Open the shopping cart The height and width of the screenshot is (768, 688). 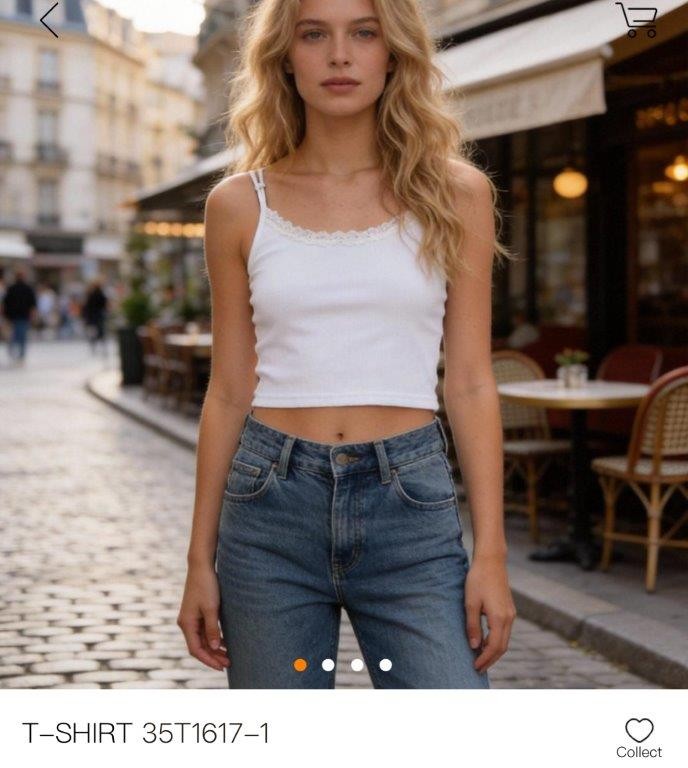pyautogui.click(x=637, y=19)
